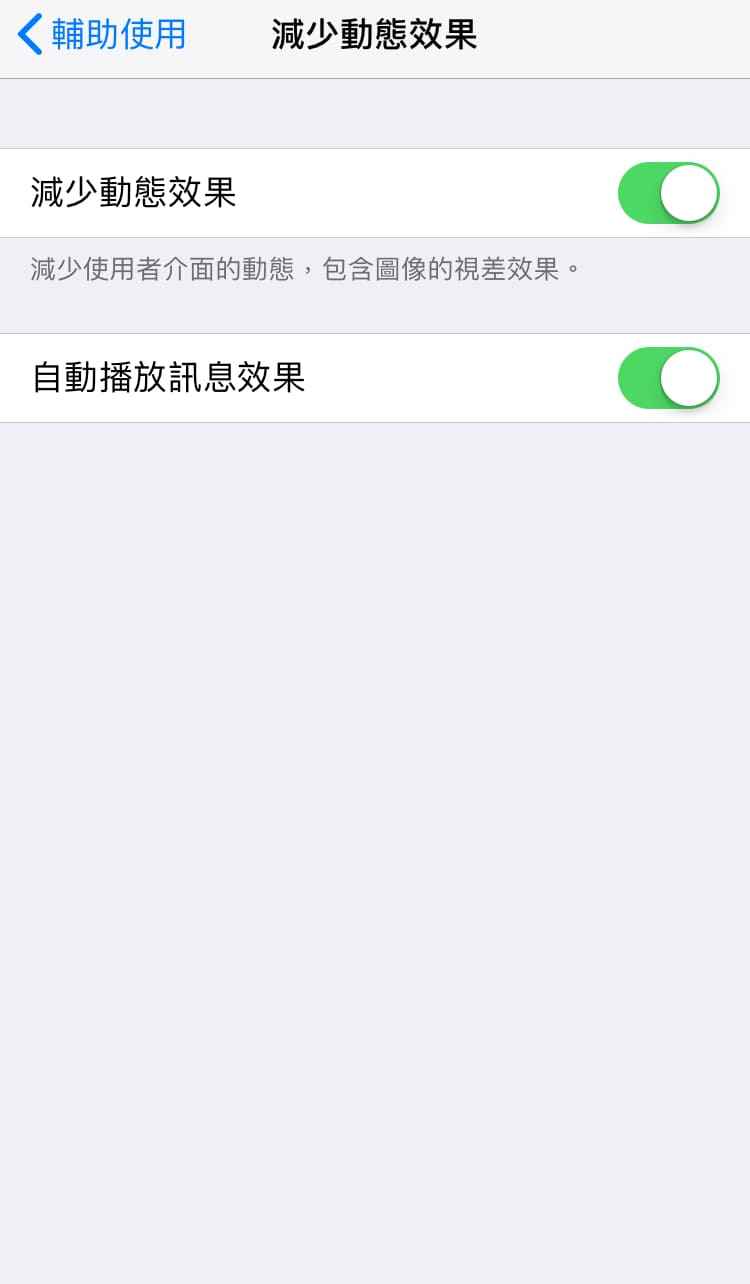Turn off the 減少動態效果 switch
The height and width of the screenshot is (1284, 750).
[668, 193]
